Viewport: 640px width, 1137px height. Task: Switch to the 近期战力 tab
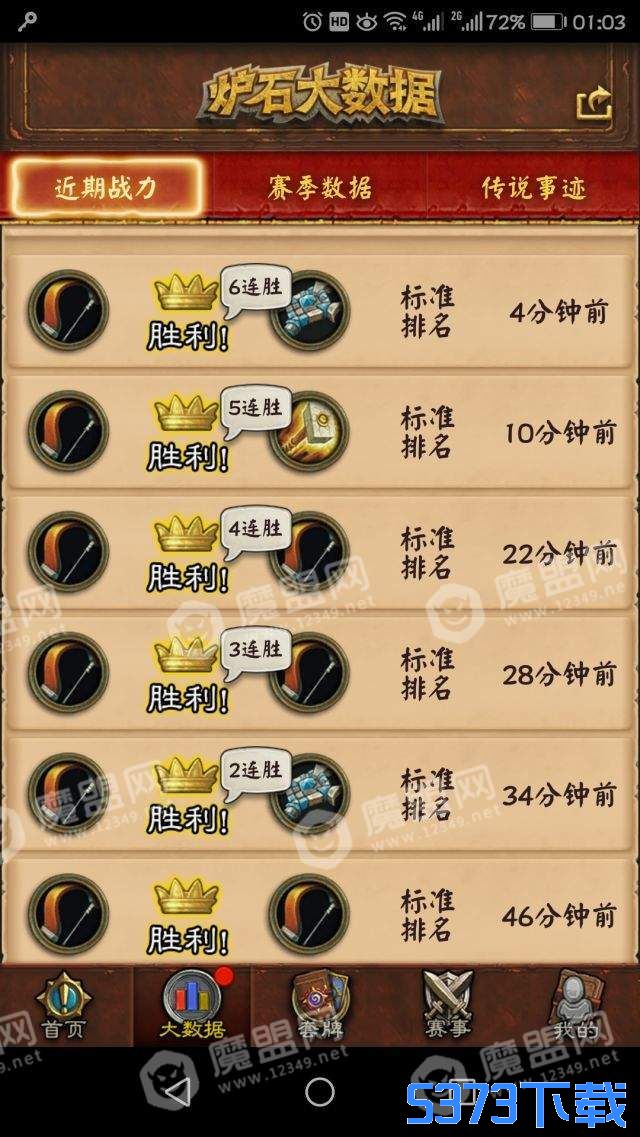point(106,187)
